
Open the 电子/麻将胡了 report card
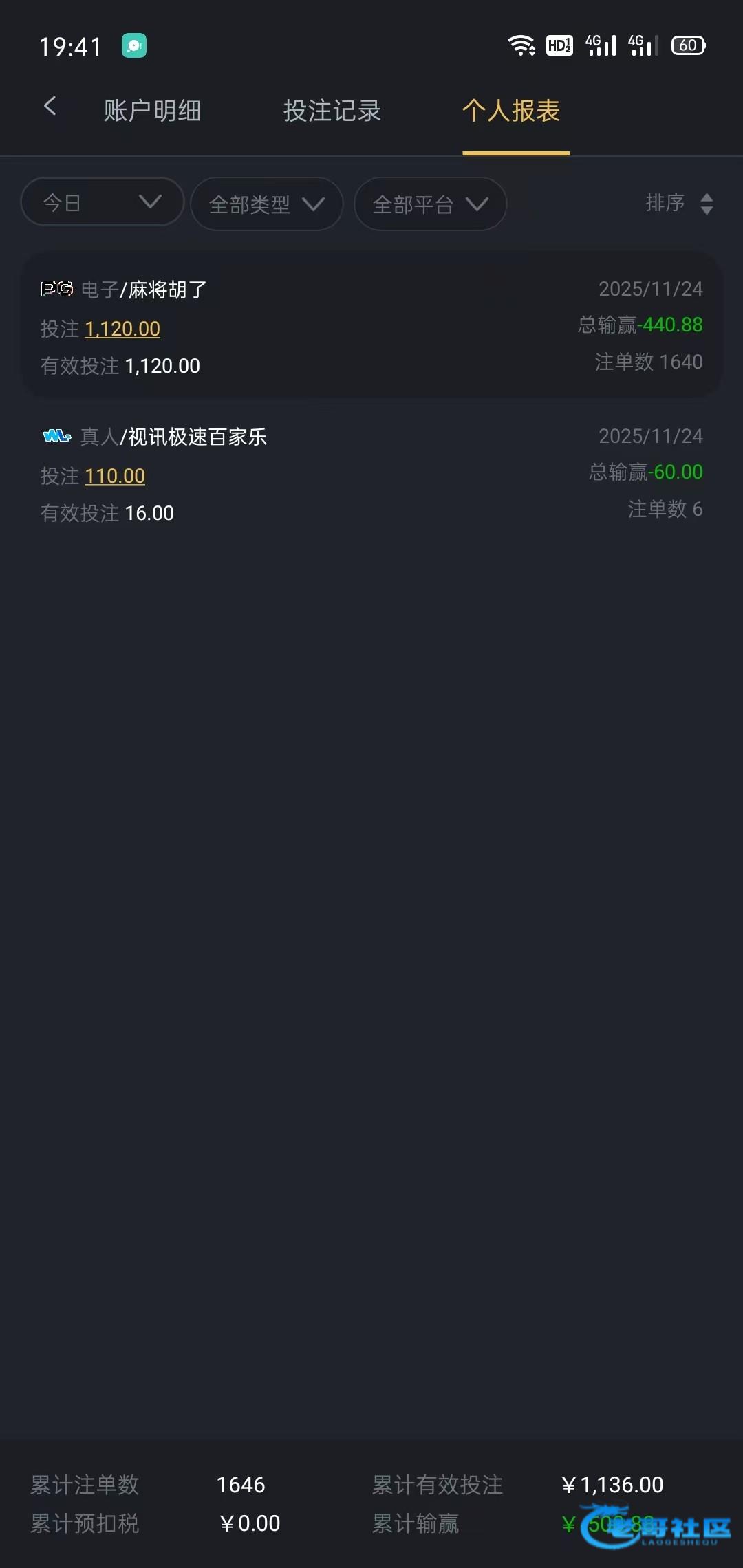(x=371, y=325)
